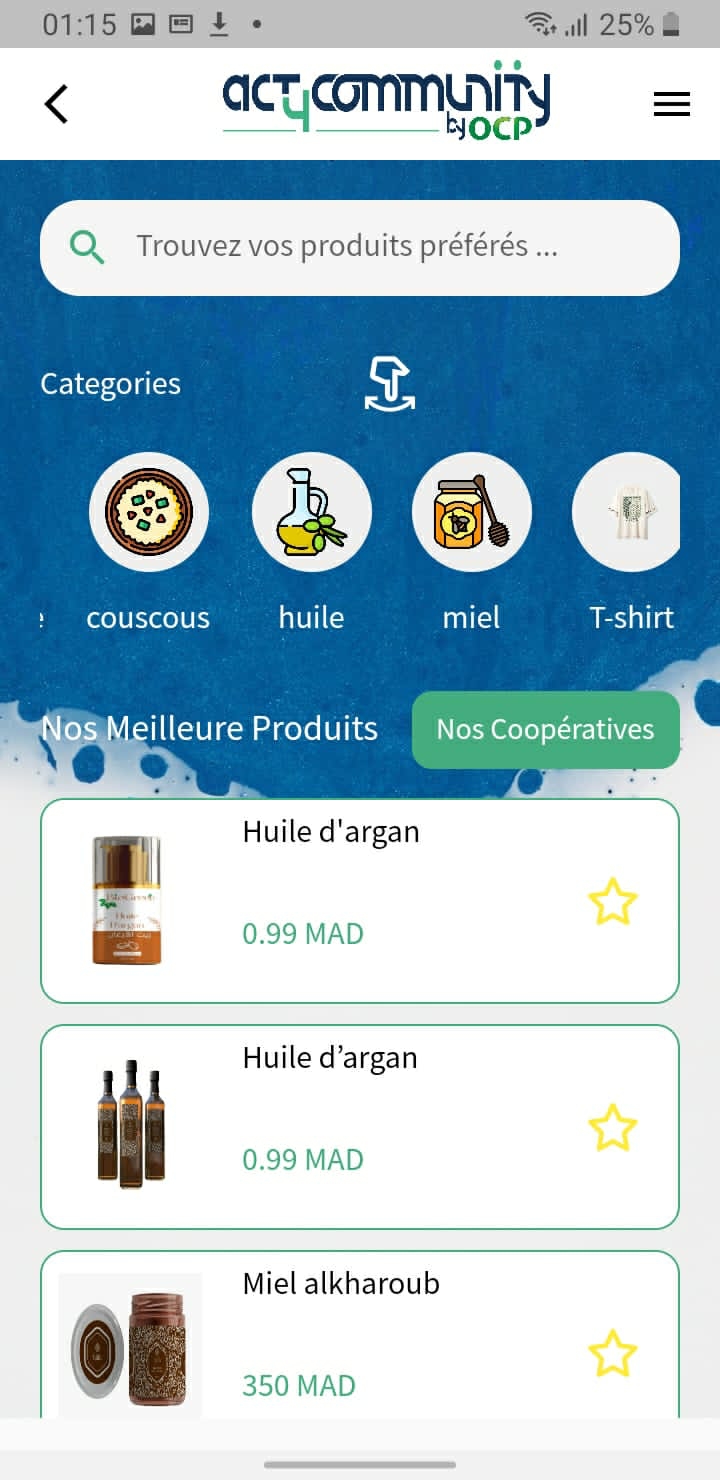Expand the notifications shade download icon
The width and height of the screenshot is (720, 1480).
(220, 22)
